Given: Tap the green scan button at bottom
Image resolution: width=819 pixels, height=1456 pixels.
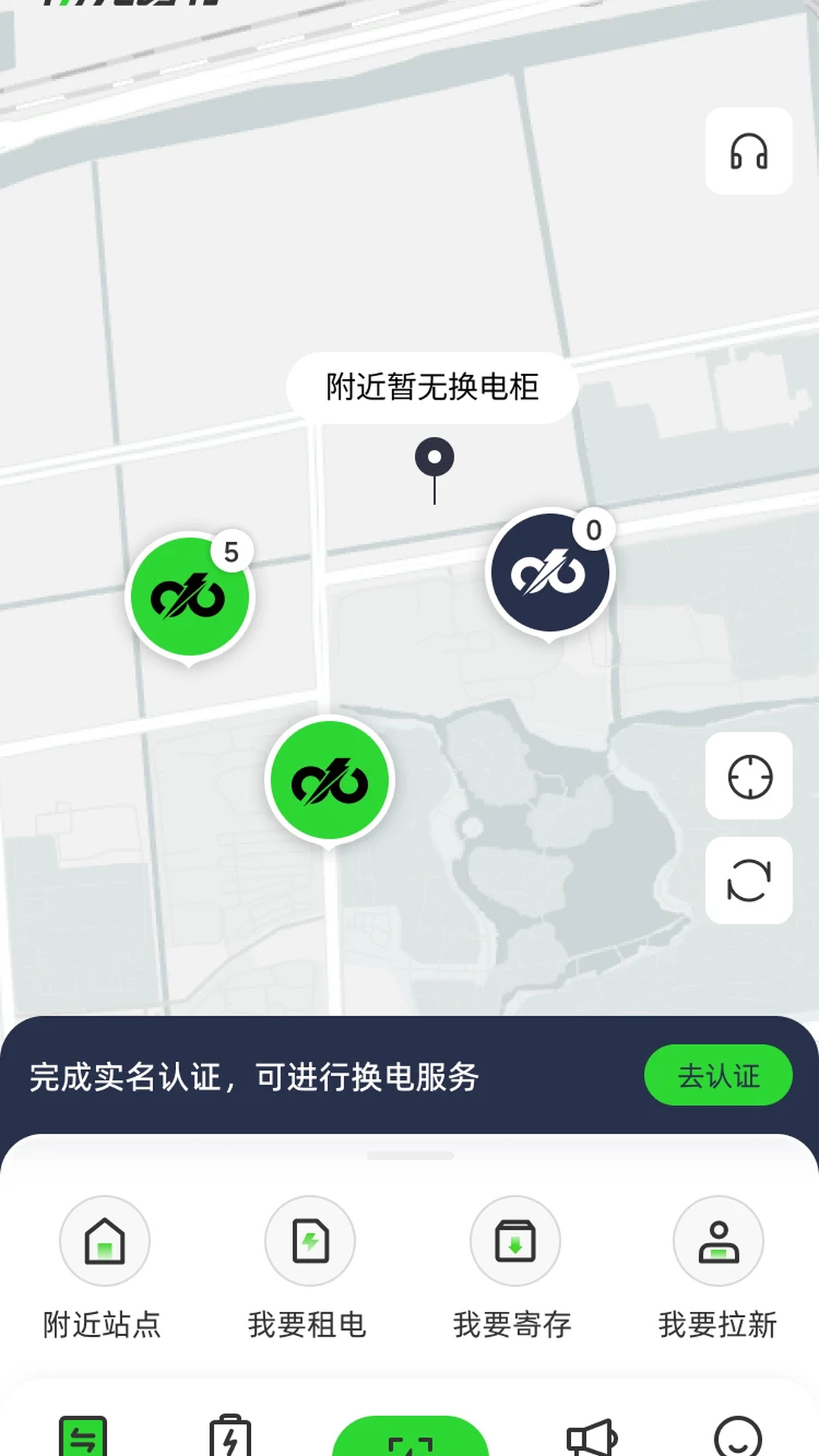Looking at the screenshot, I should [x=410, y=1439].
